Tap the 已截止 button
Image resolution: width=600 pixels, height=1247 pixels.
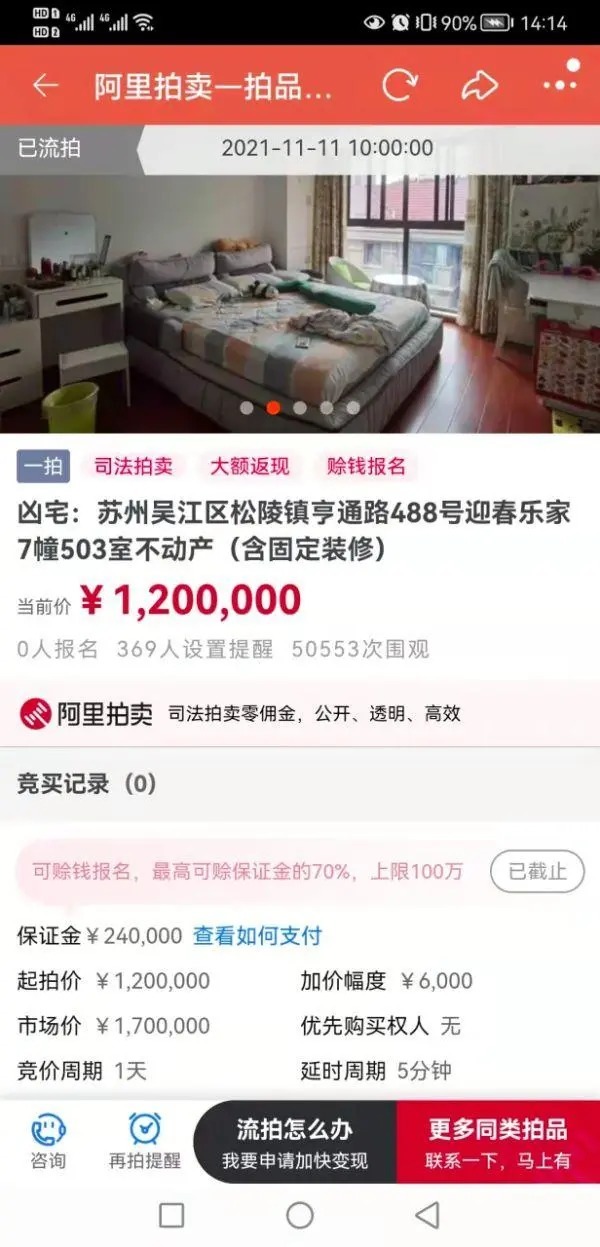coord(537,871)
